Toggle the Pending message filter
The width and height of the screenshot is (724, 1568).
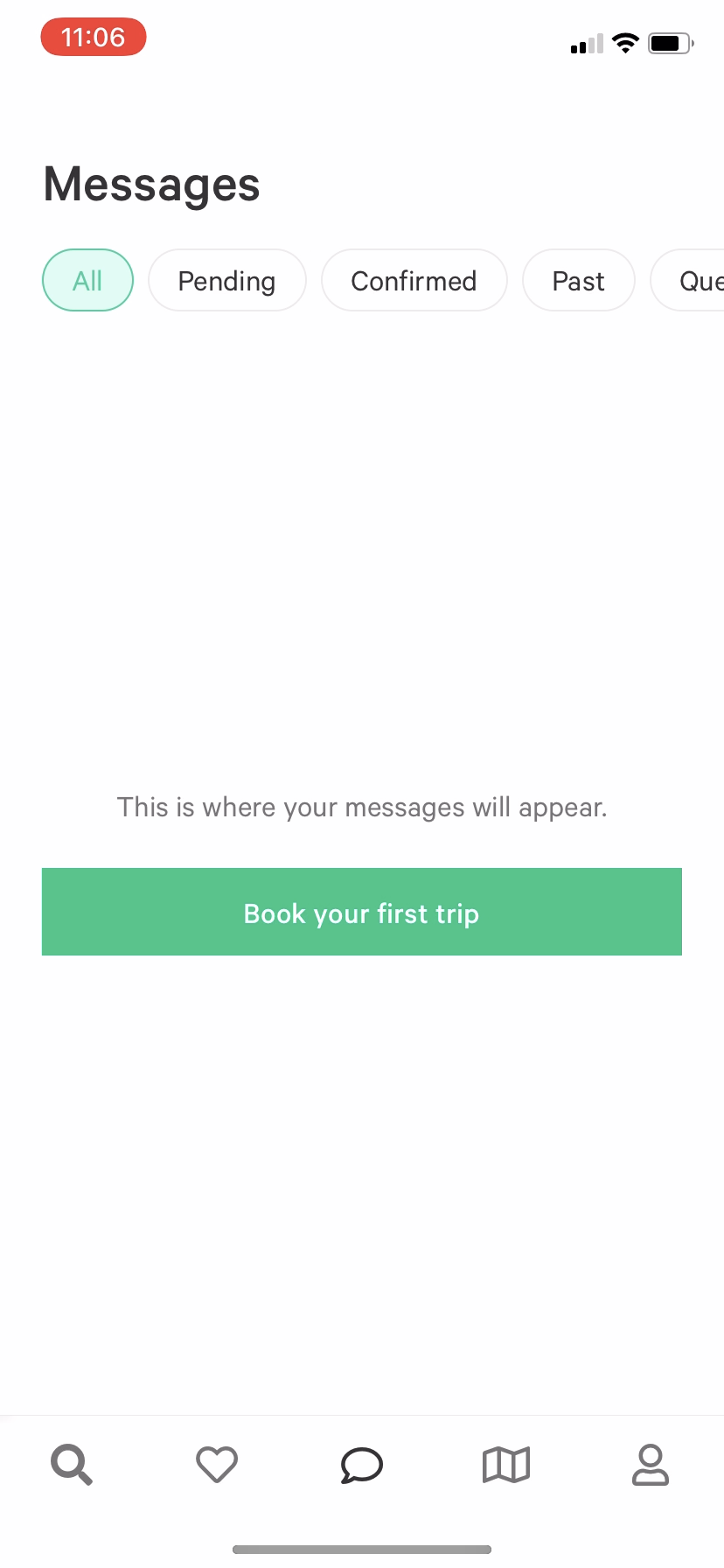[x=226, y=280]
